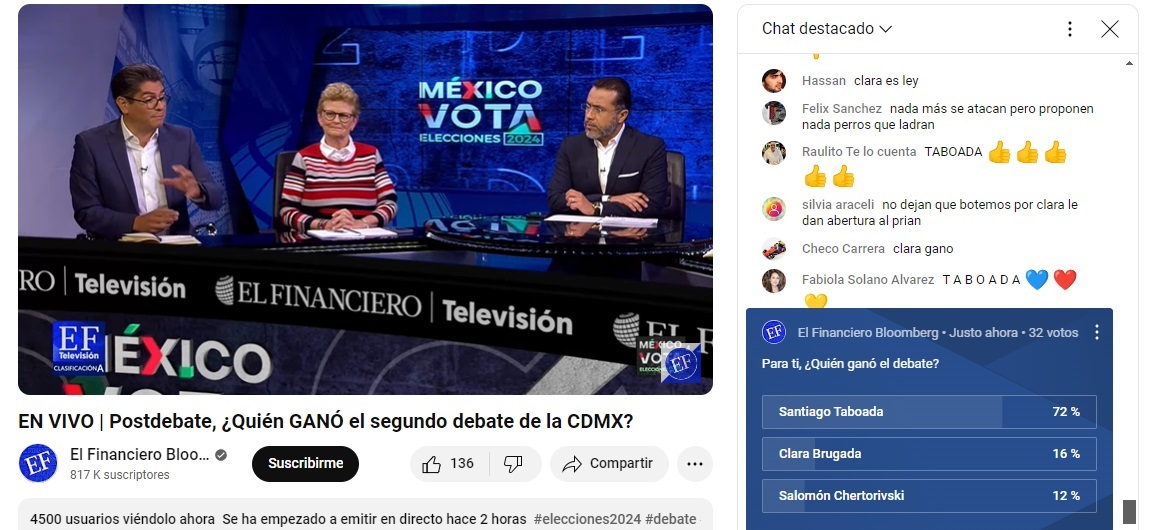
Task: Open the channel name El Financiero Bloomberg
Action: 139,455
